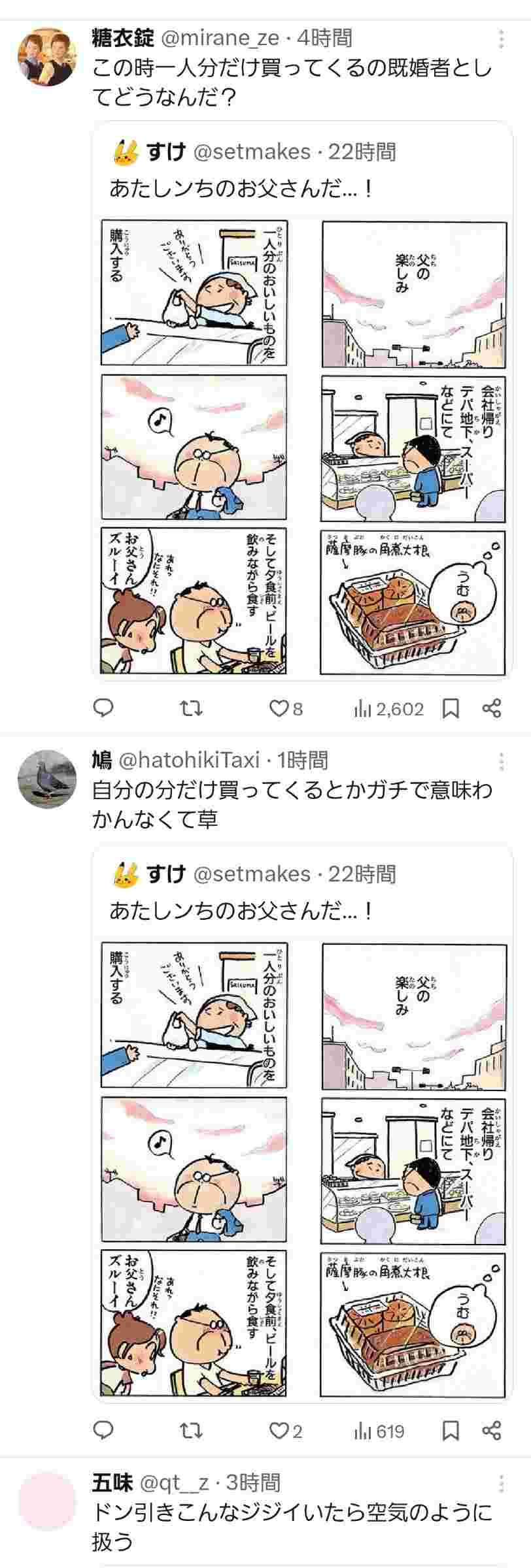Repost 糖衣錠's post
The image size is (531, 1568).
click(x=191, y=708)
